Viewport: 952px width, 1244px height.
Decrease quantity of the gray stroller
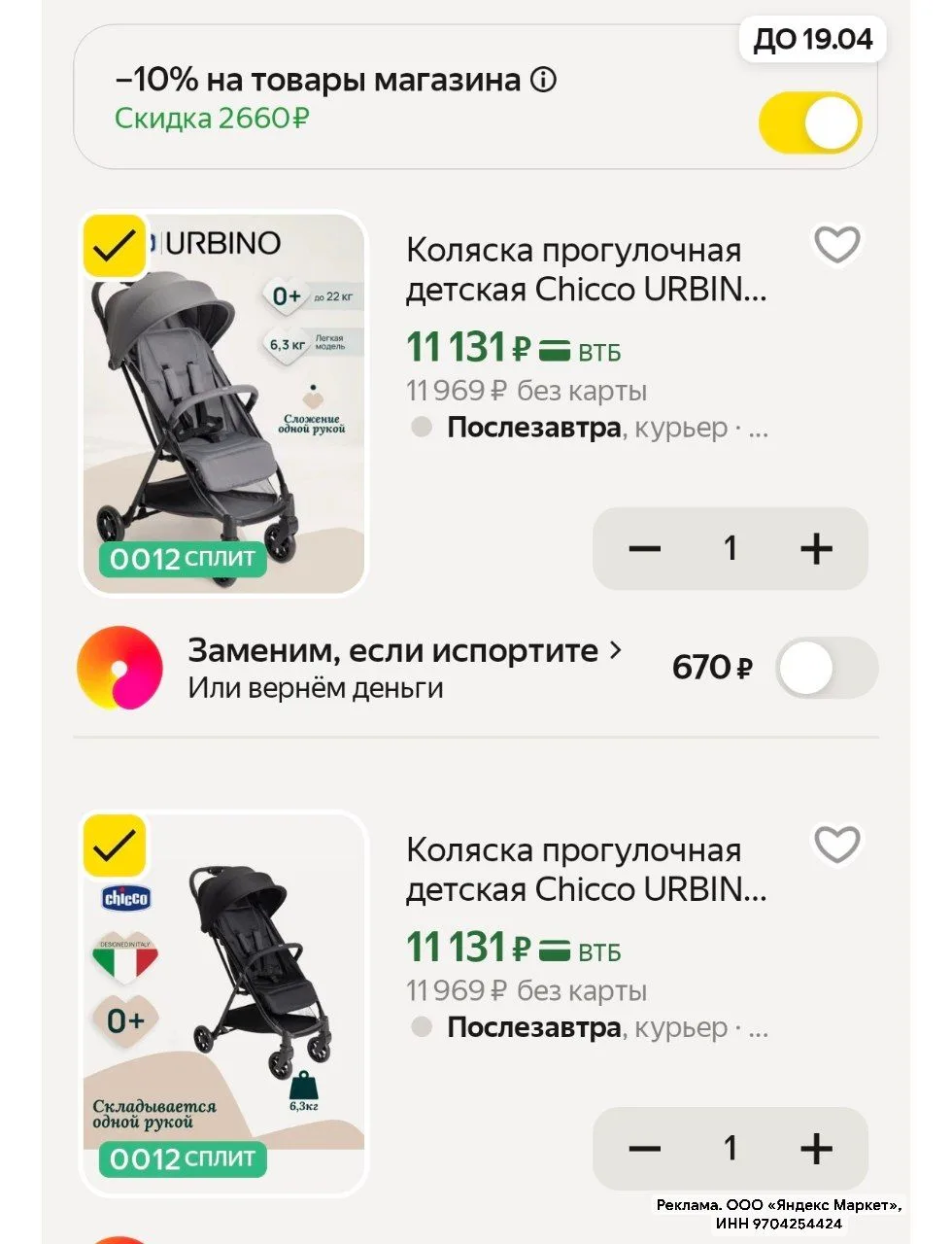pyautogui.click(x=644, y=549)
